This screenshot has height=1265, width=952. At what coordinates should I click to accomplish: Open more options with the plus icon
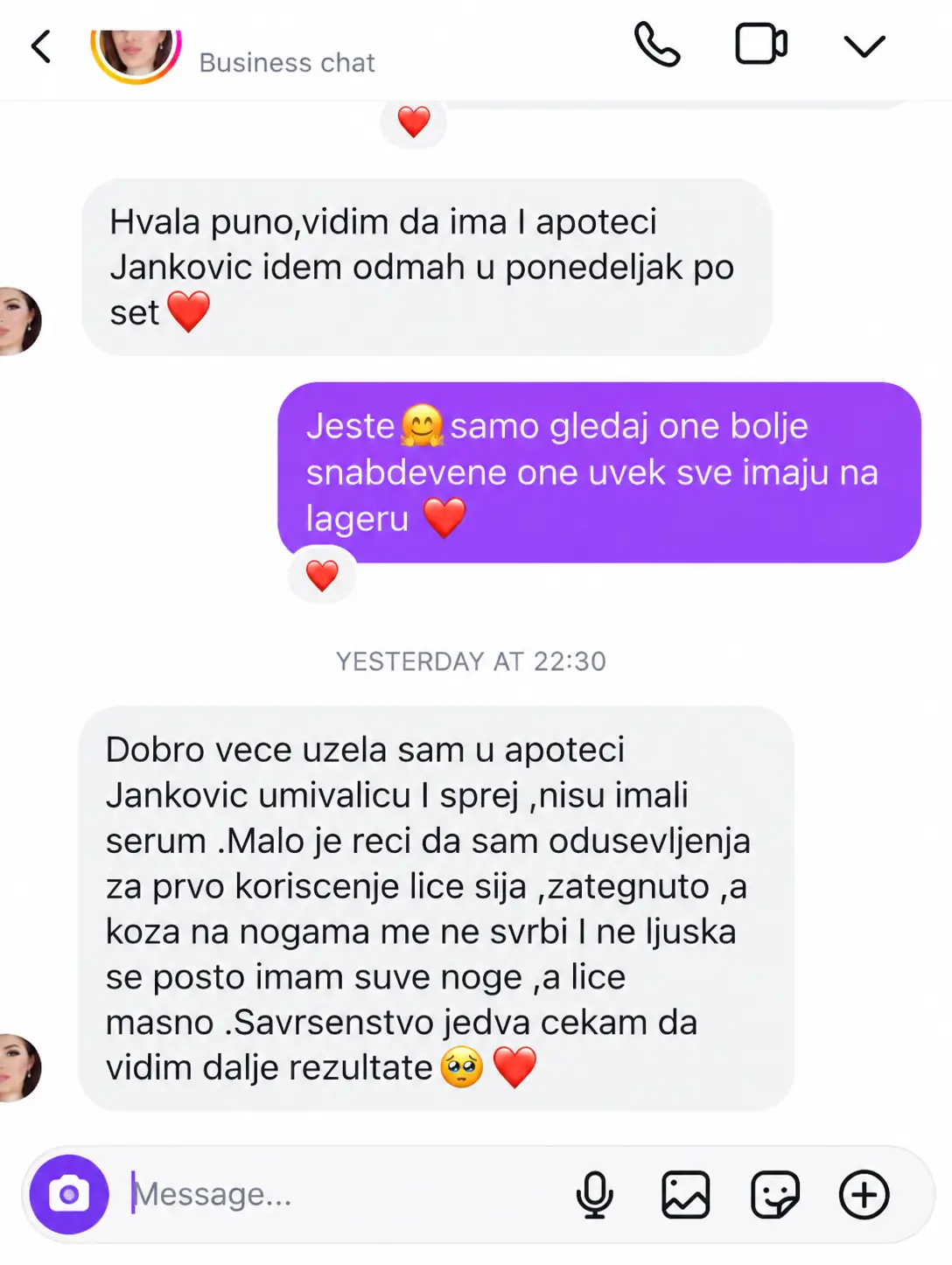point(864,1194)
